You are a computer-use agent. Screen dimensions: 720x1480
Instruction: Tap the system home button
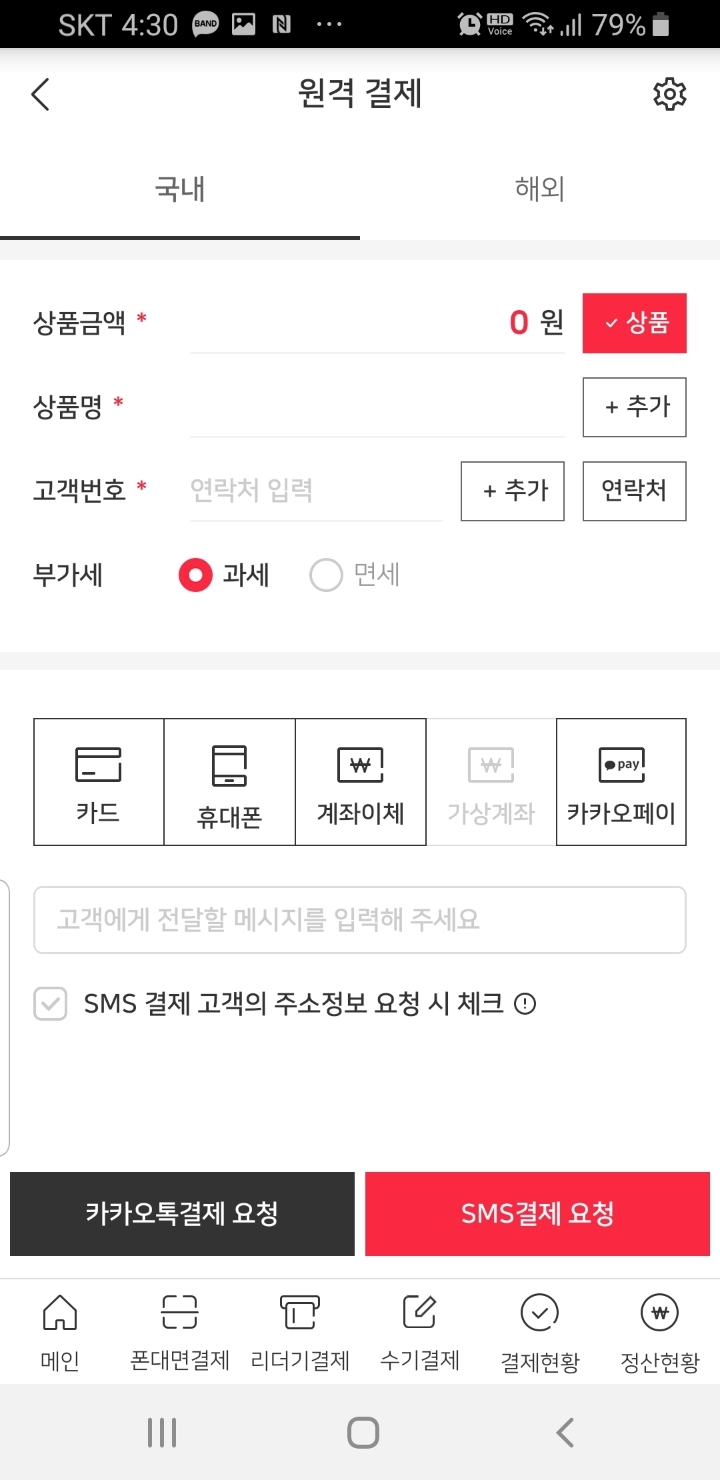[363, 1432]
